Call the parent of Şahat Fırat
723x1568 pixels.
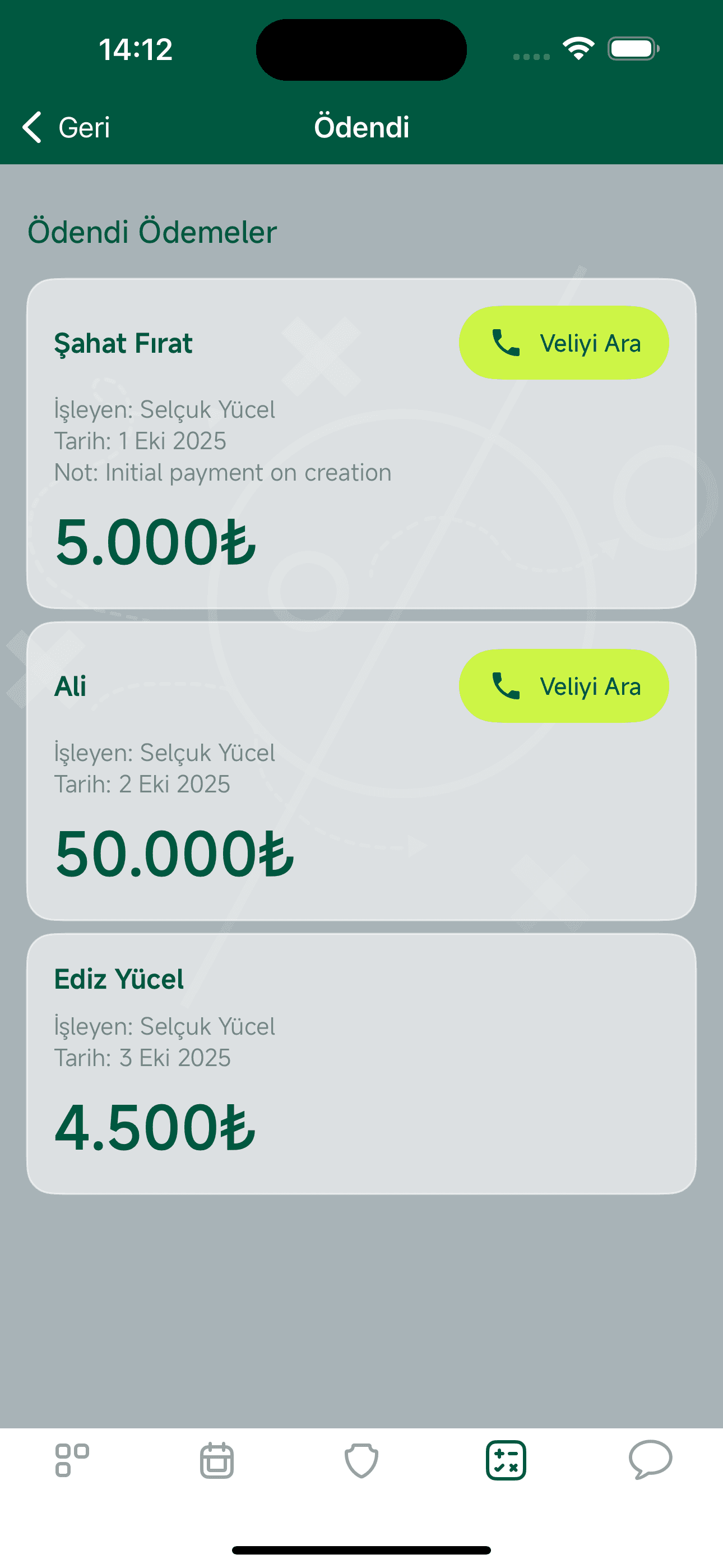pyautogui.click(x=564, y=343)
